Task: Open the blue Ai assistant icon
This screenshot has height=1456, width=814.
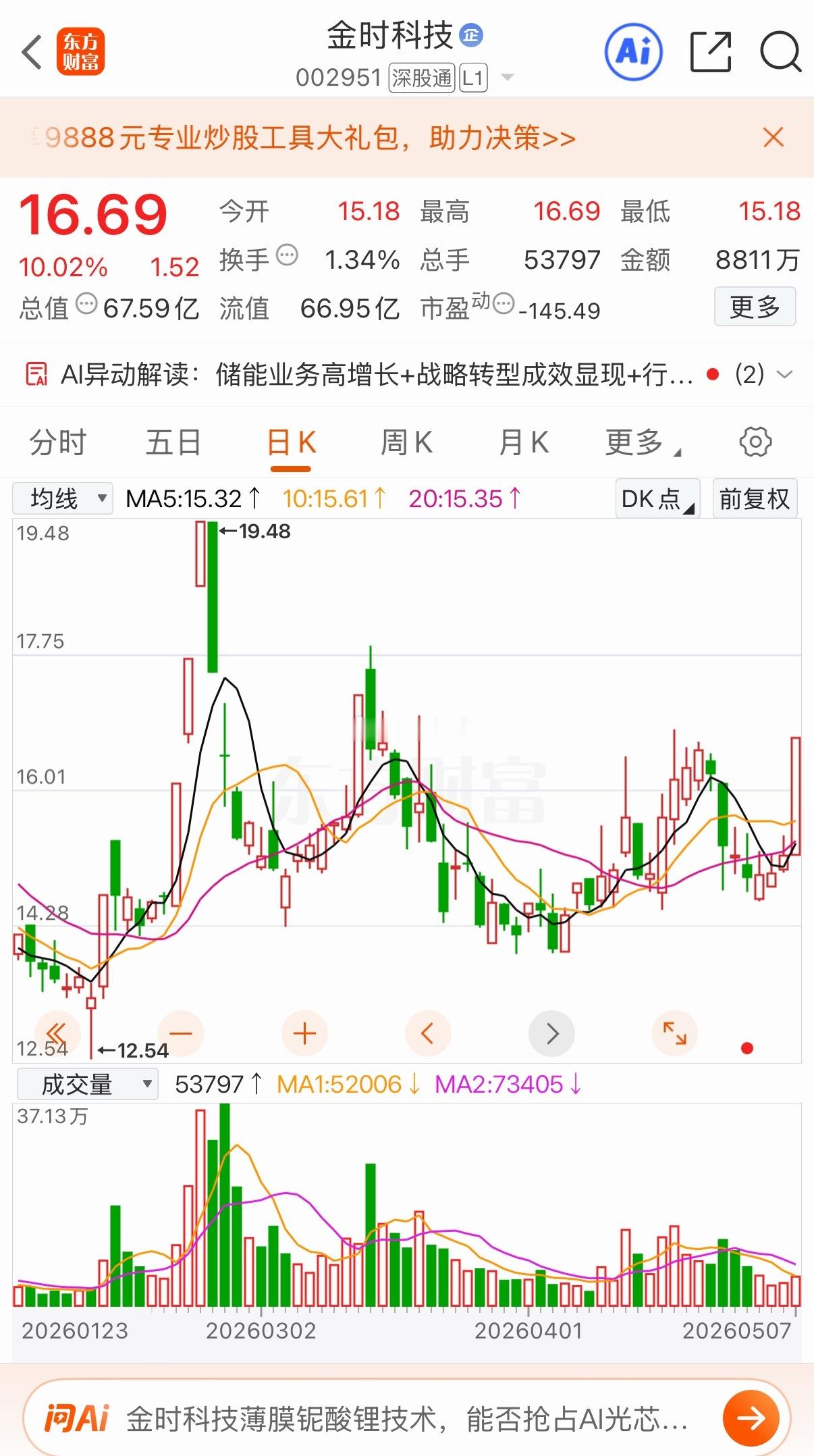Action: tap(633, 52)
